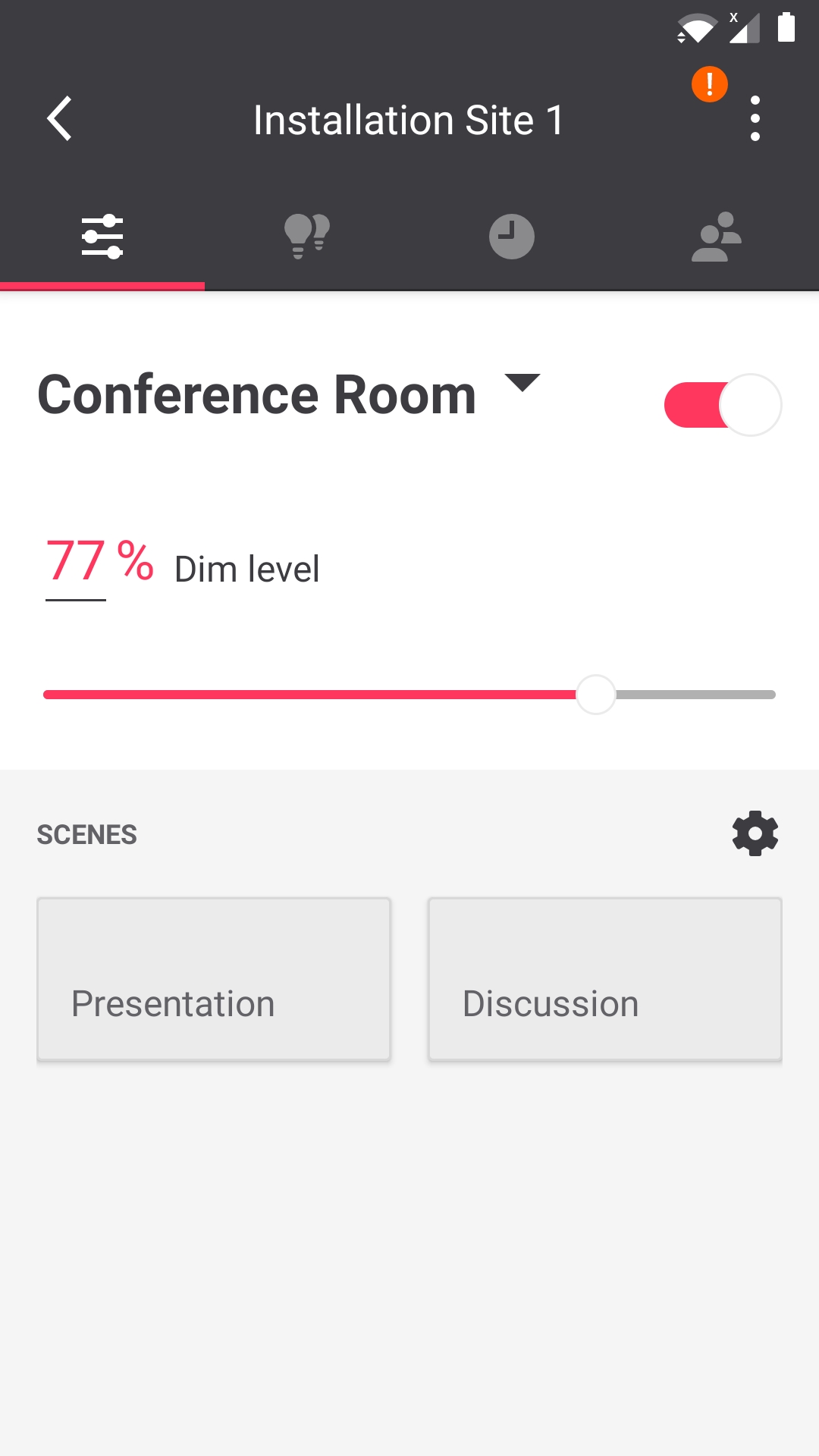Image resolution: width=819 pixels, height=1456 pixels.
Task: Open the overflow menu
Action: (x=755, y=119)
